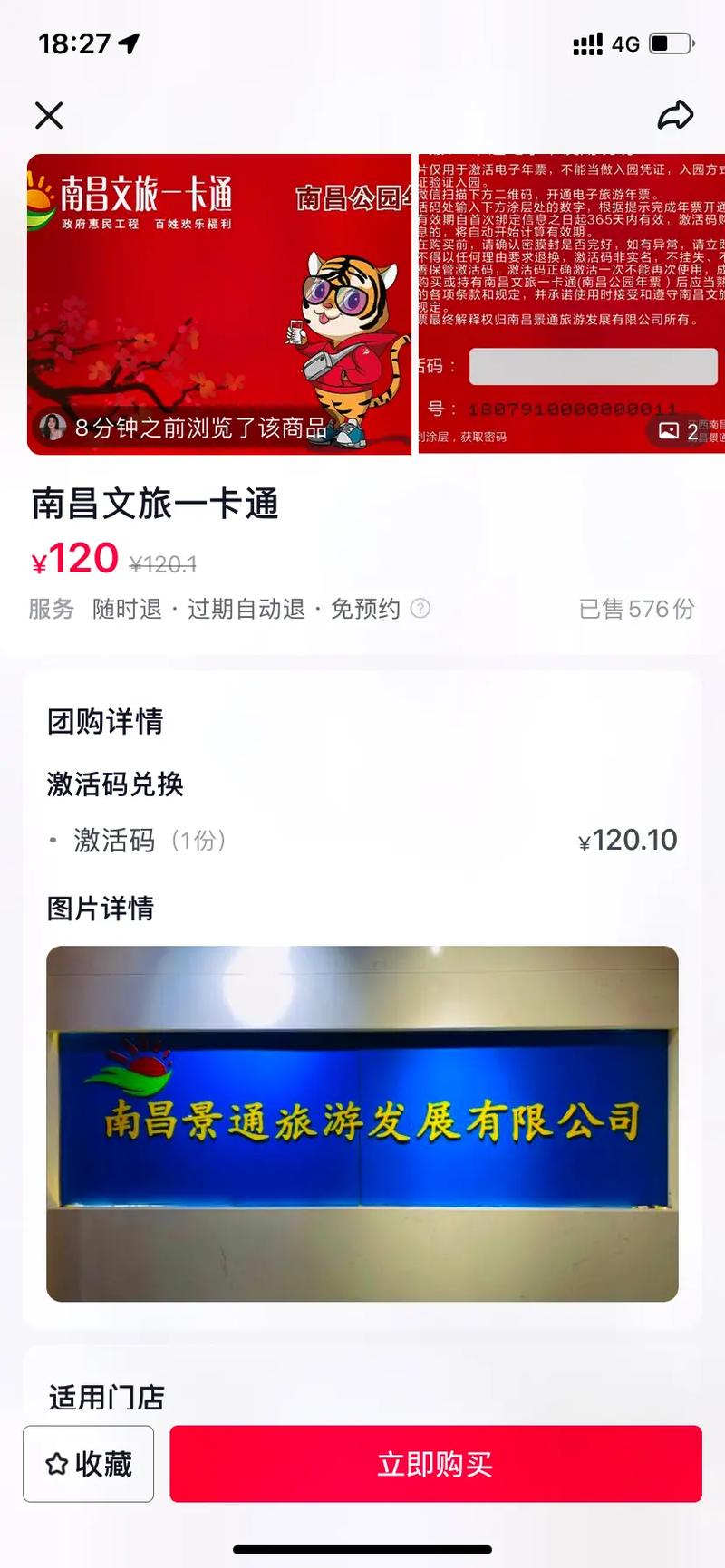Open the share menu

coord(676,116)
